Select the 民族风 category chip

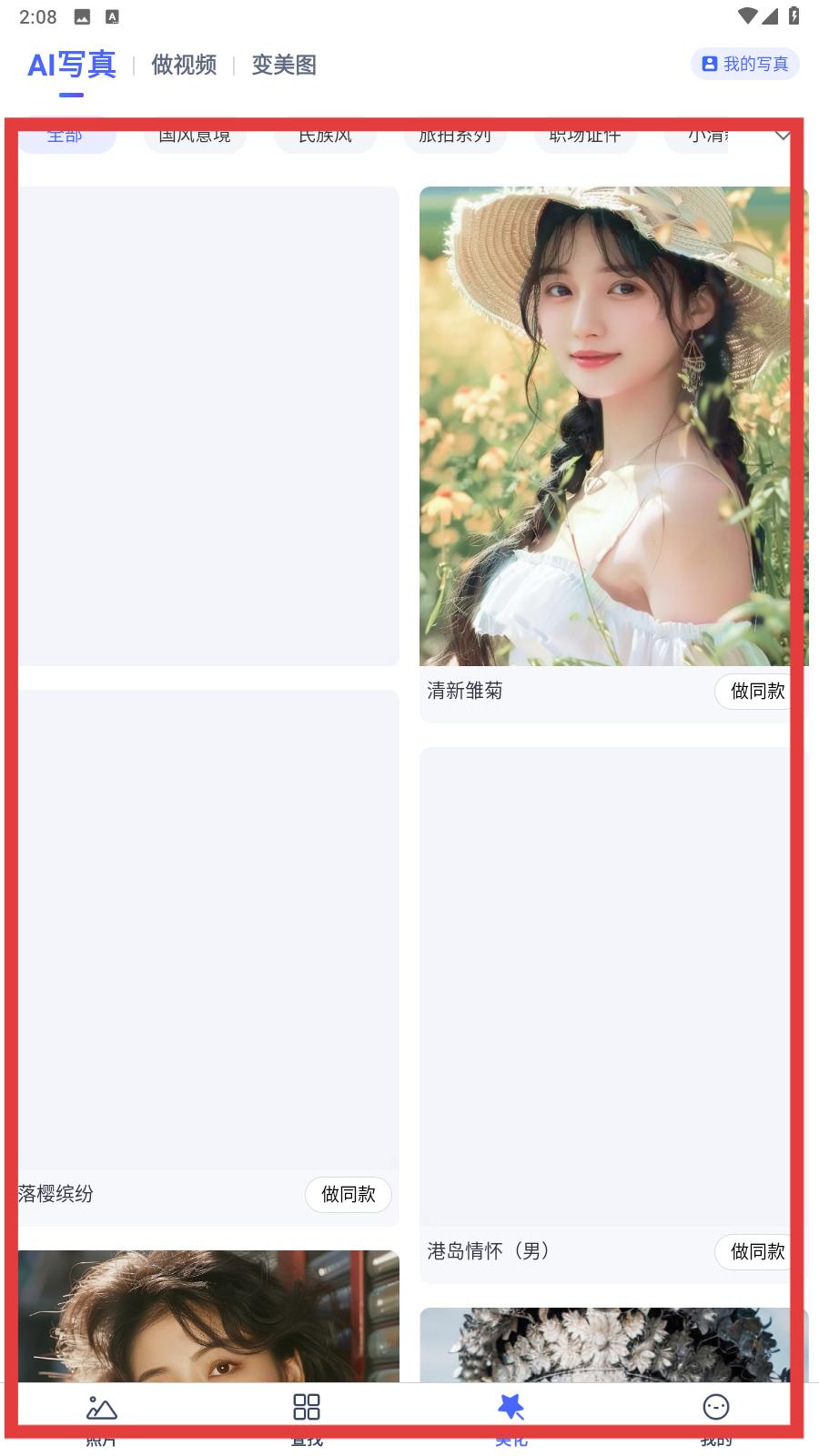(x=326, y=136)
